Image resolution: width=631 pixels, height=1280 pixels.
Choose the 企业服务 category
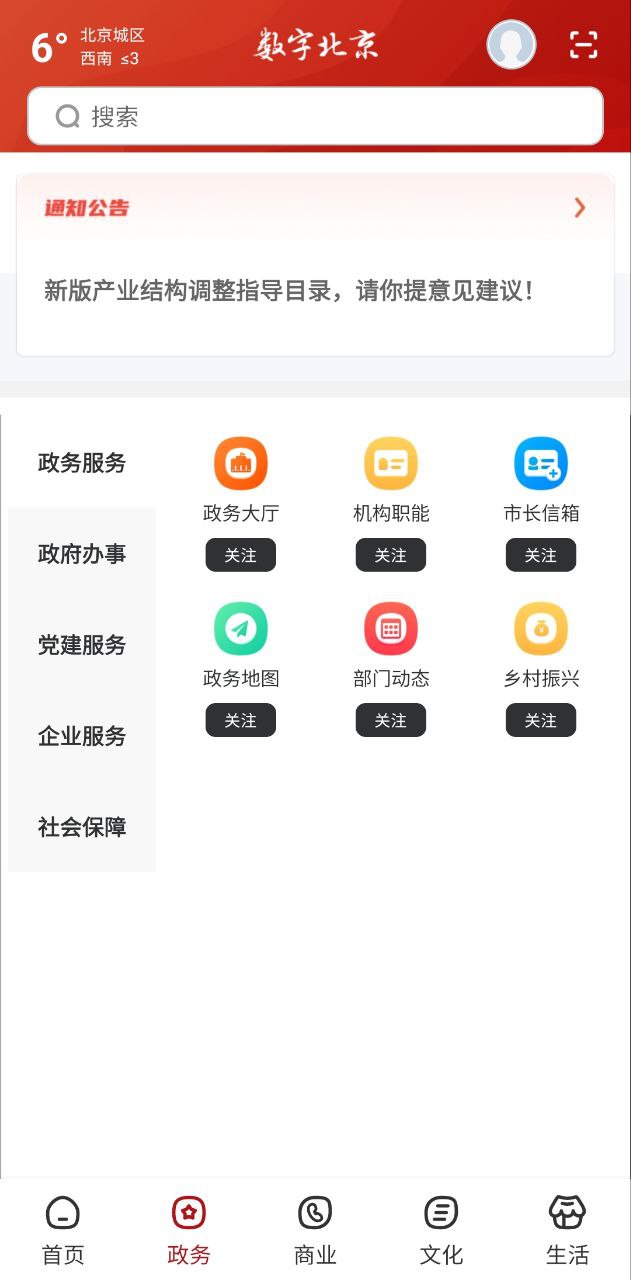click(82, 736)
